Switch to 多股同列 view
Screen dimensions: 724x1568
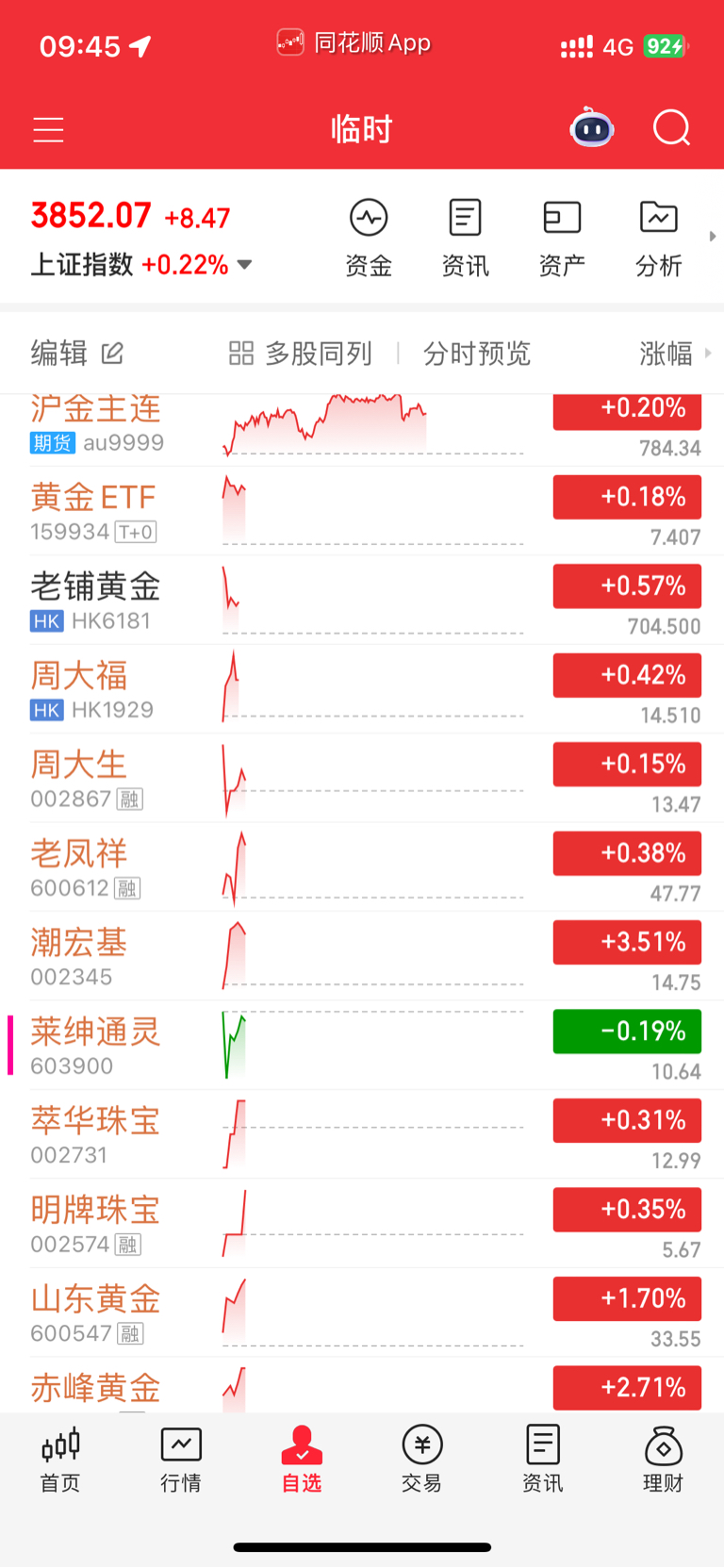click(301, 354)
